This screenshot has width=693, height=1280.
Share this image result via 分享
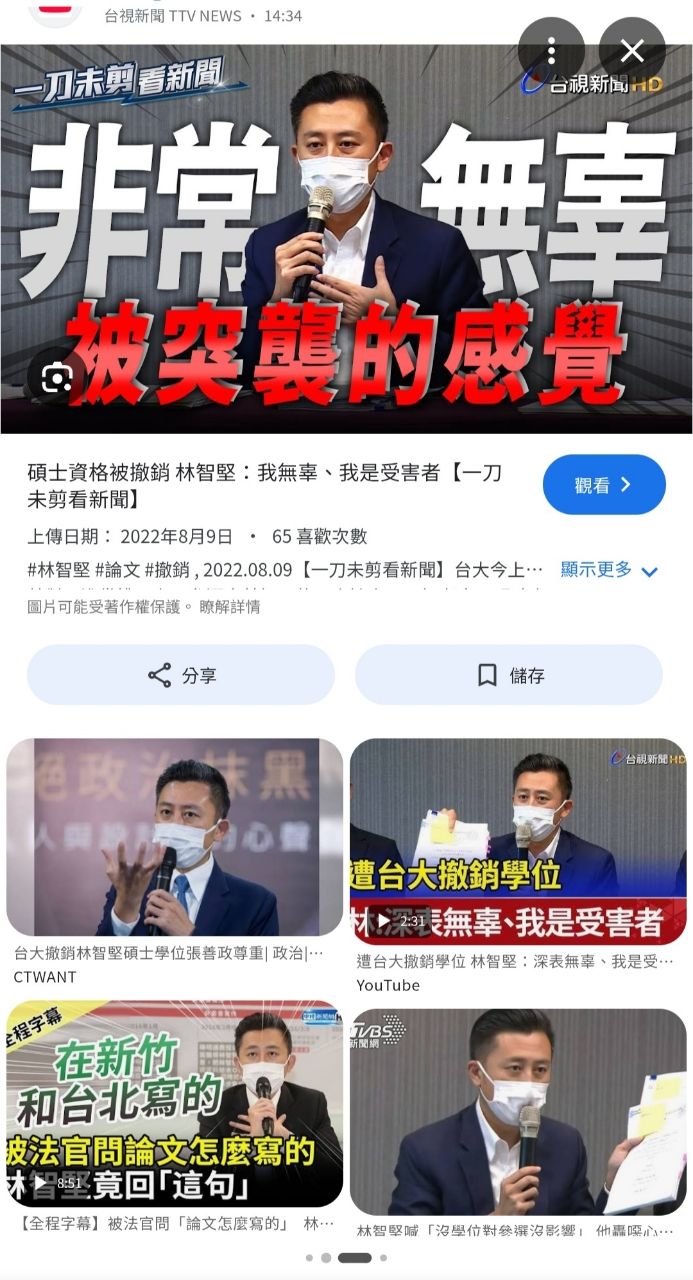point(181,675)
